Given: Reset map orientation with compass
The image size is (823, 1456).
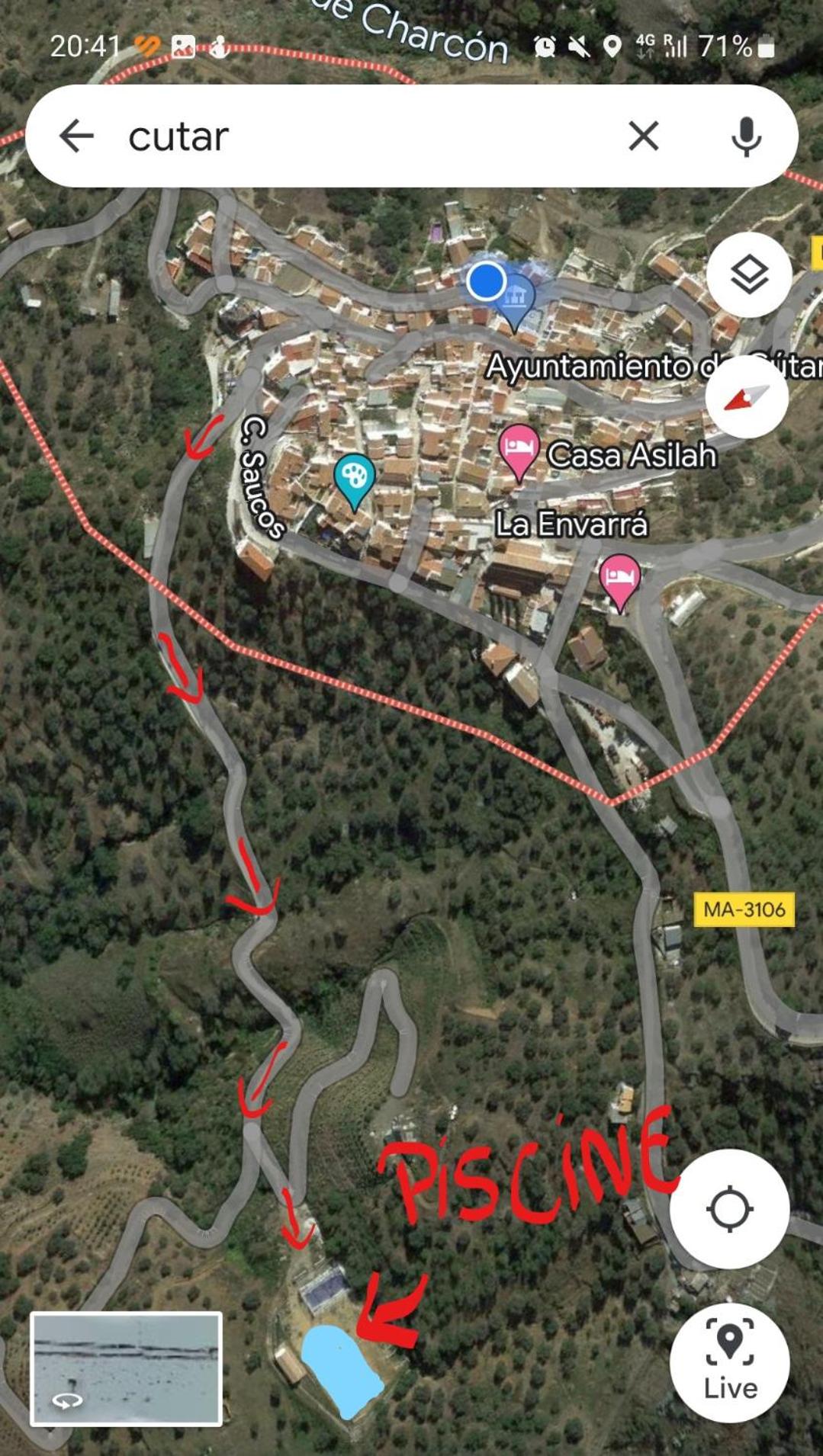Looking at the screenshot, I should (x=747, y=397).
